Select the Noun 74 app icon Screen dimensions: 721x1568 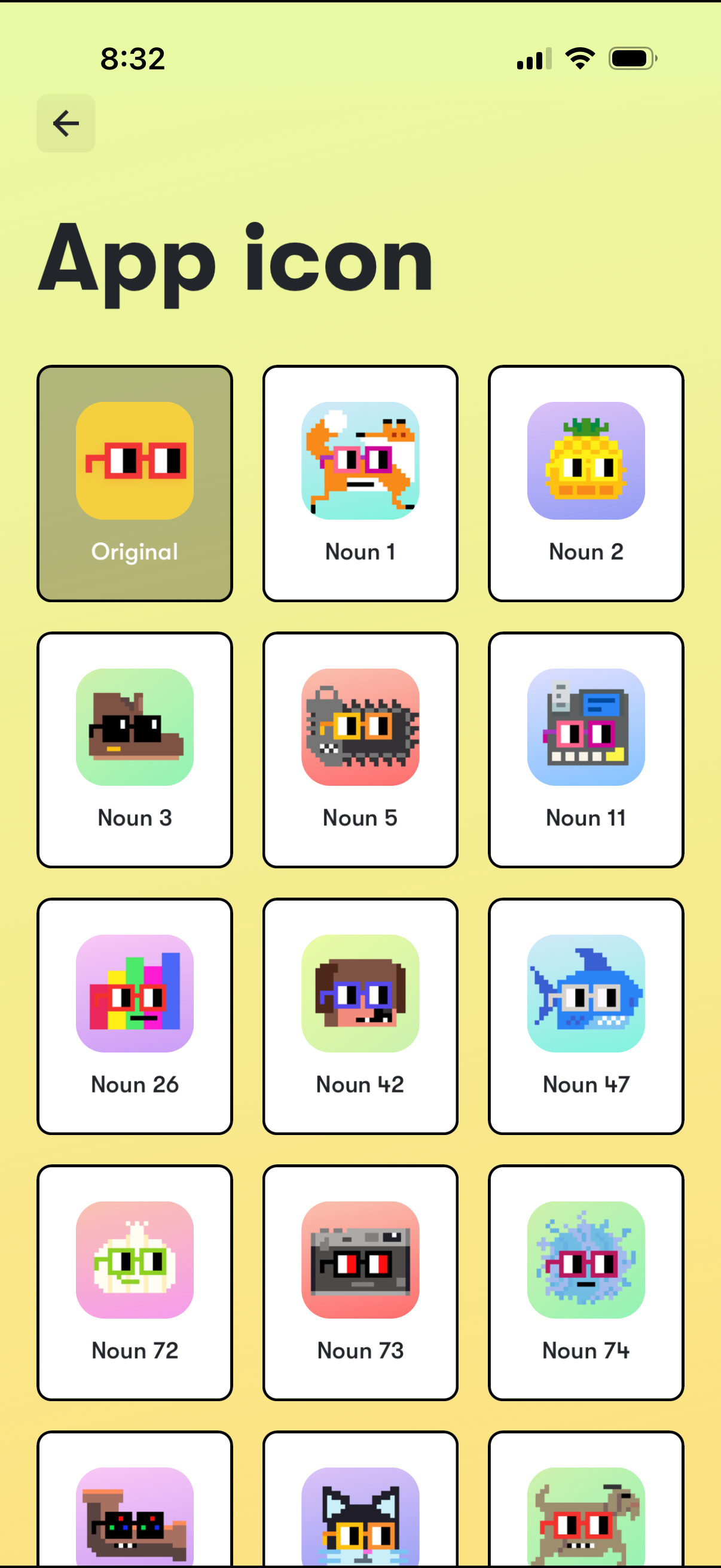[x=585, y=1283]
